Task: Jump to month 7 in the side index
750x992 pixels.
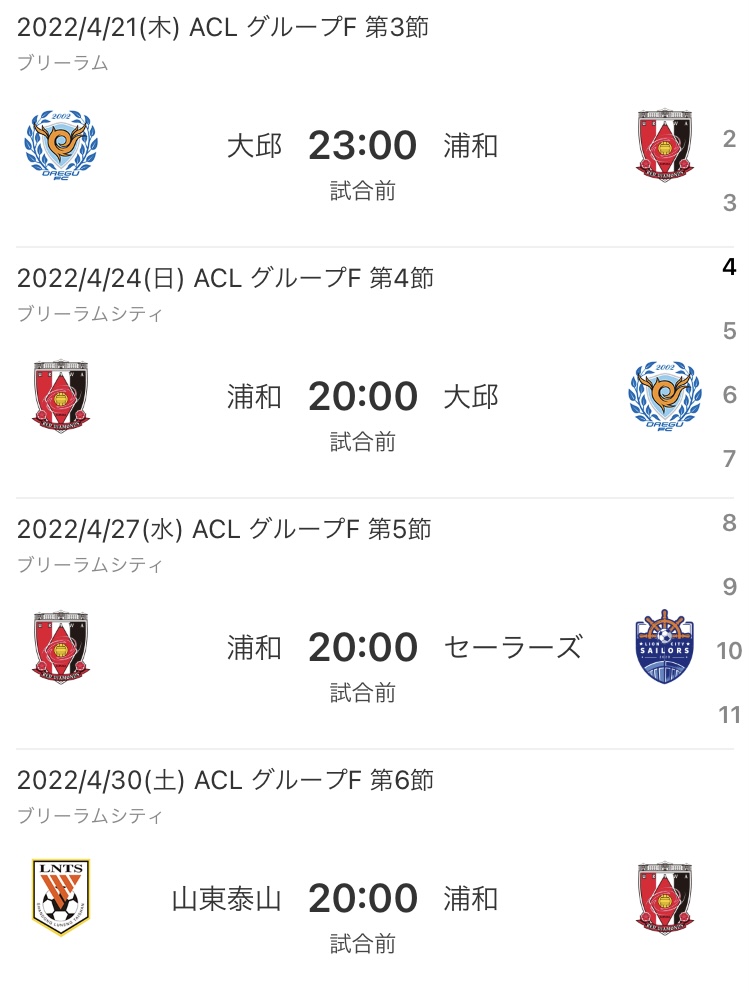Action: [x=729, y=459]
